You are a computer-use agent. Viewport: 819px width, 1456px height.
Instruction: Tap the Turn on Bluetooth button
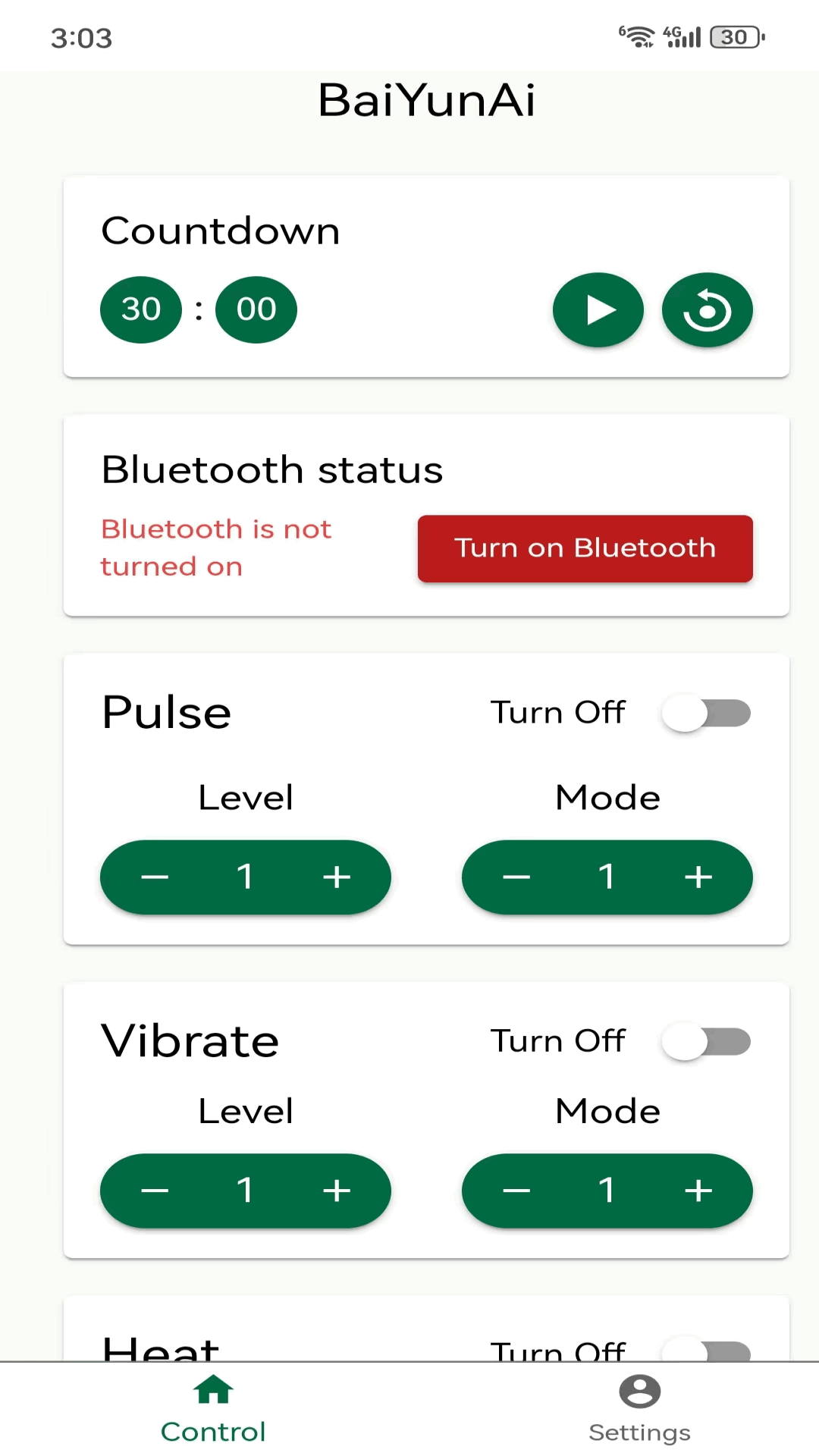pos(585,548)
